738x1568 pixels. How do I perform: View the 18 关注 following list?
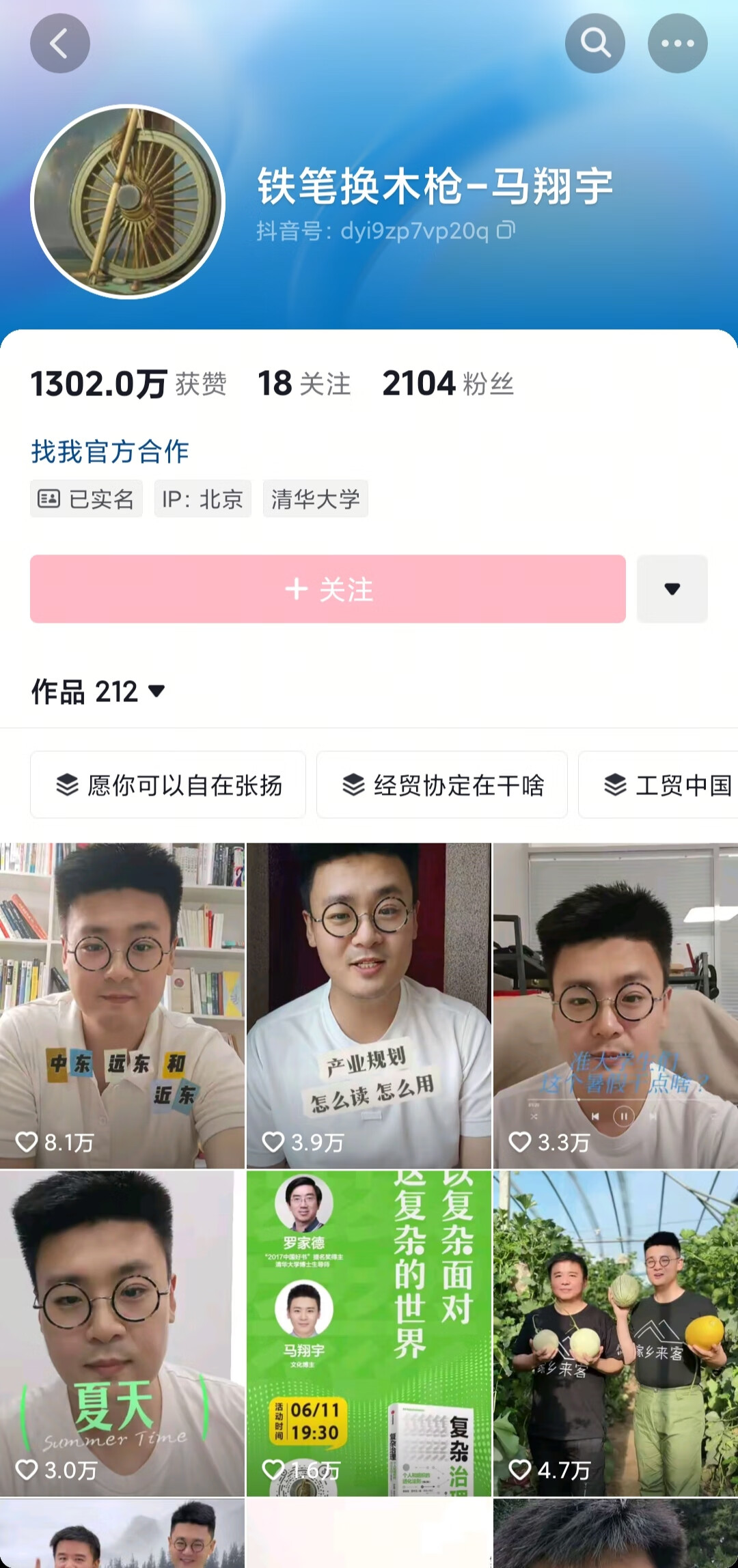(304, 384)
